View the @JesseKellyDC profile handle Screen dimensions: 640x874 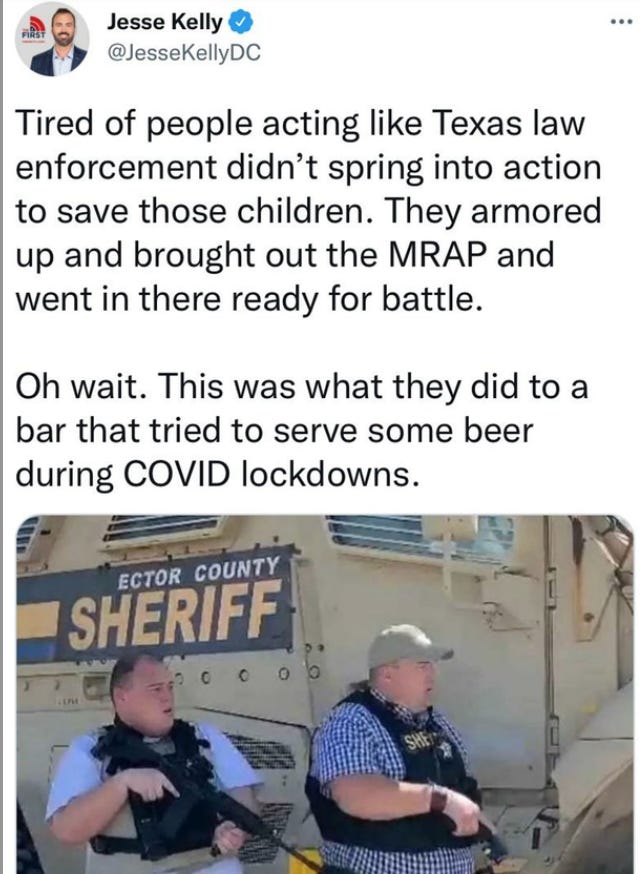click(183, 54)
